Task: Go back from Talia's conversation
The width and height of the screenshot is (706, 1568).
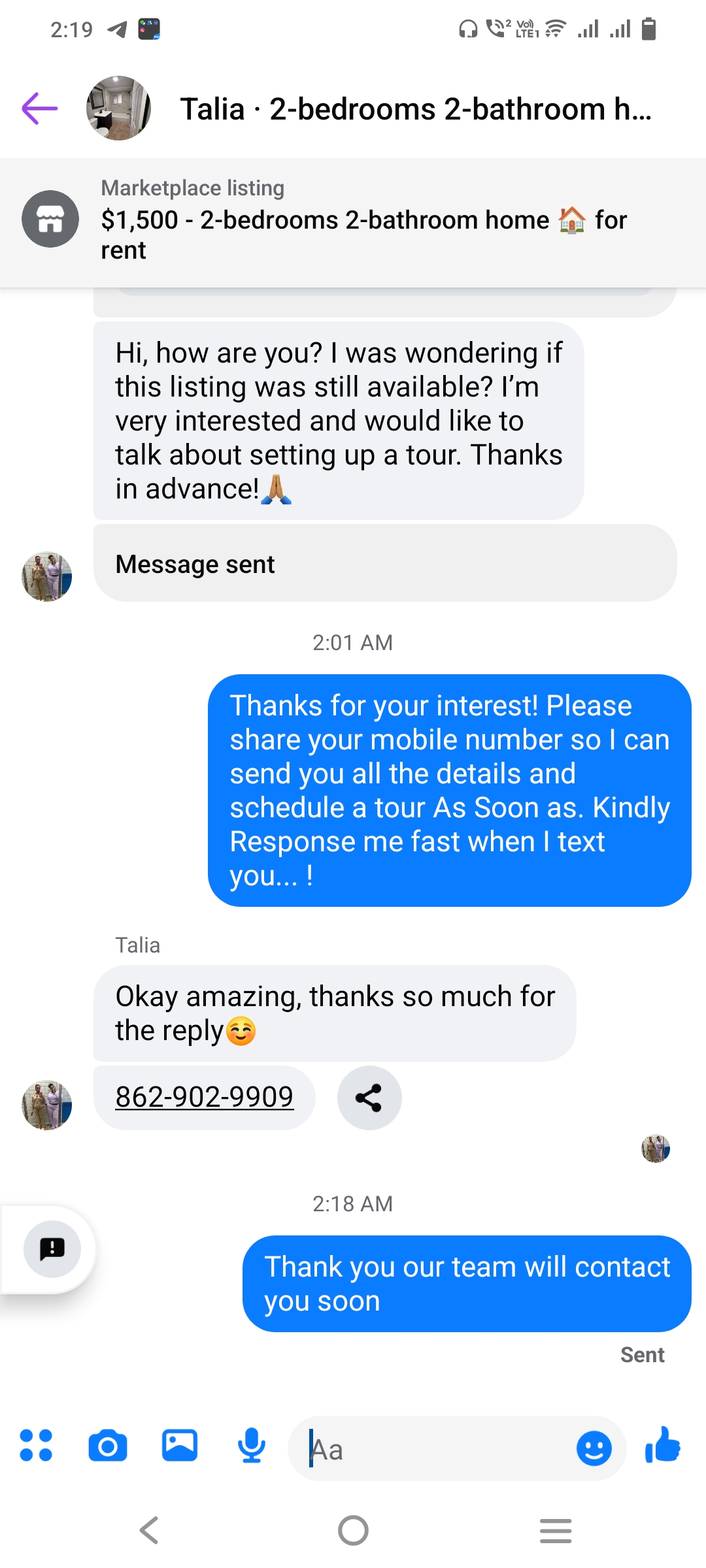Action: 40,108
